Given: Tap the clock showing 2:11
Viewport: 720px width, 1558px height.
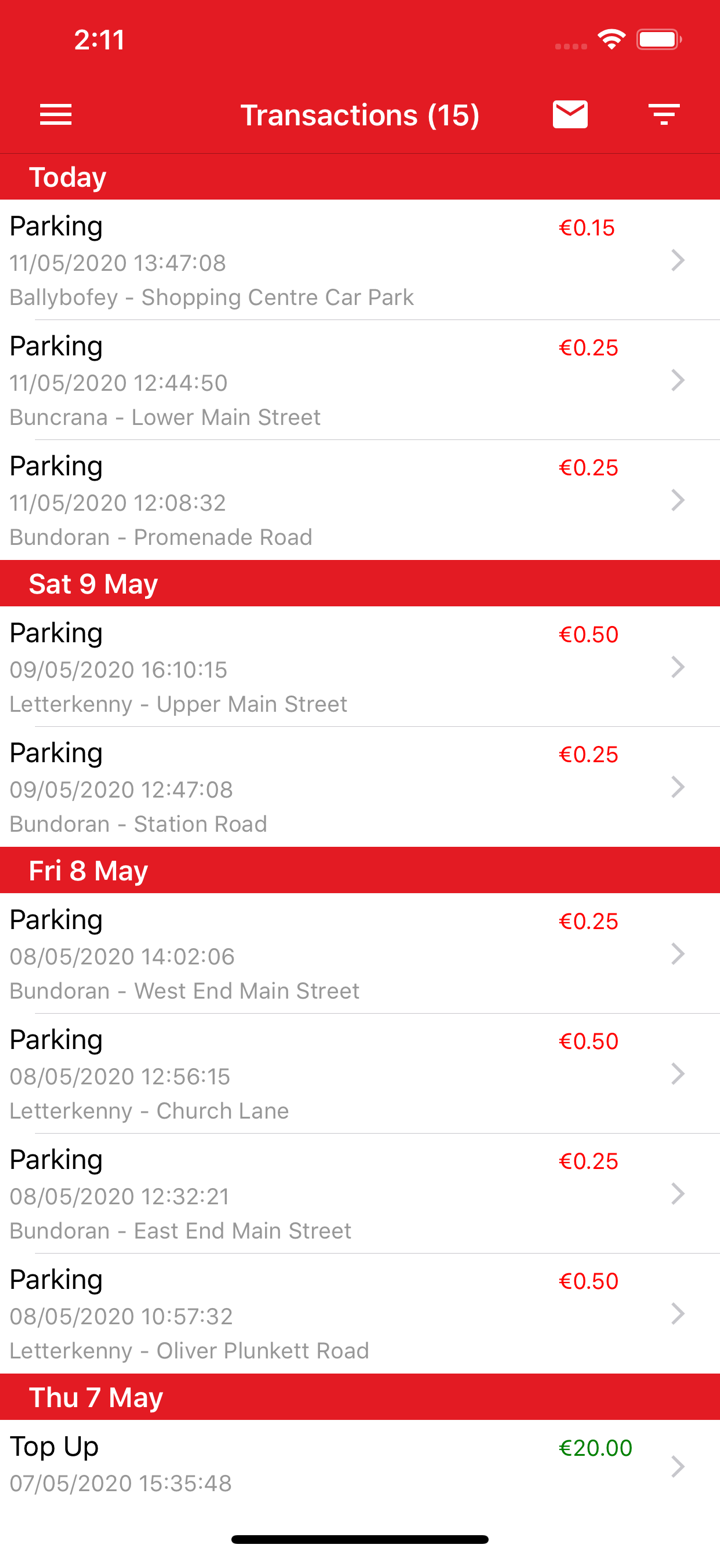Looking at the screenshot, I should click(100, 40).
